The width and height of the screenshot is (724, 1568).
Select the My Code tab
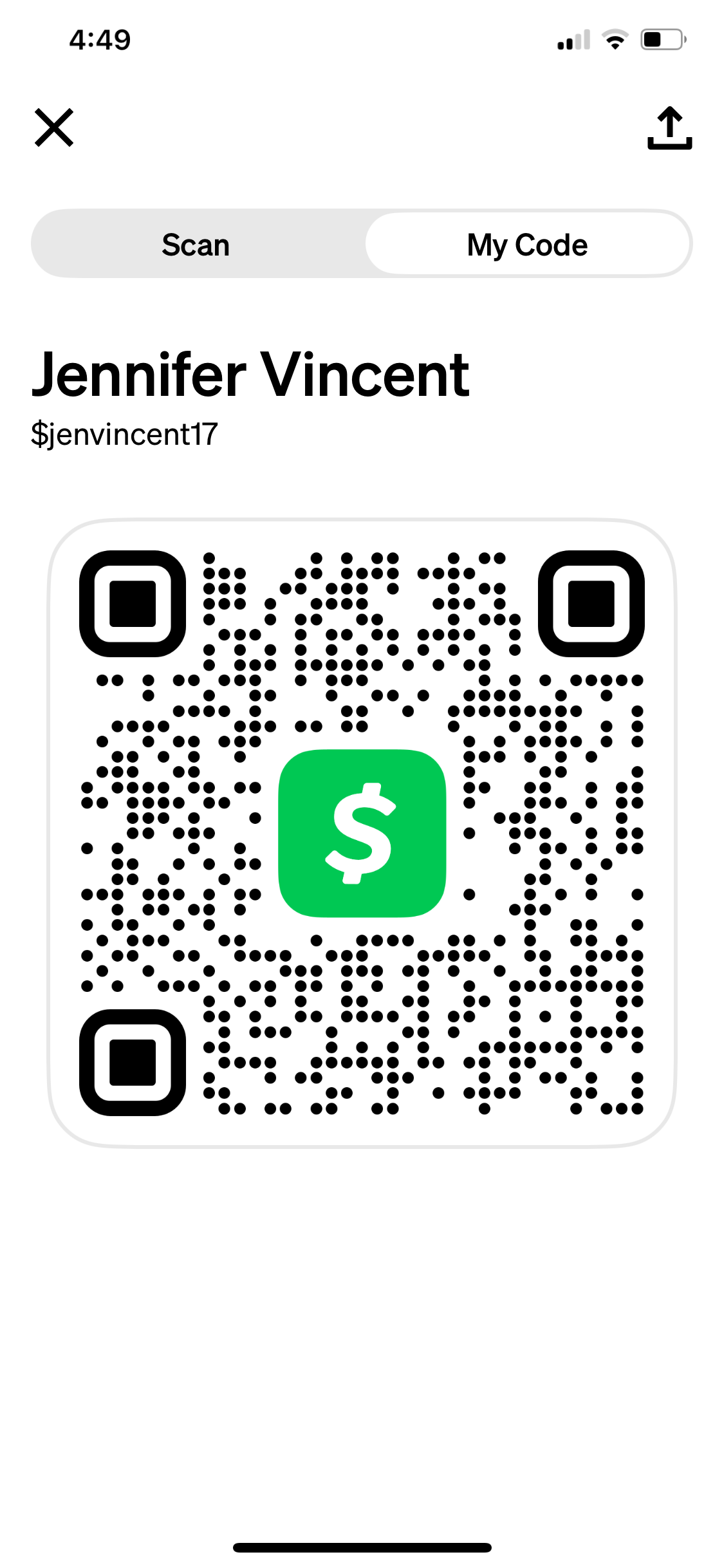[x=528, y=245]
